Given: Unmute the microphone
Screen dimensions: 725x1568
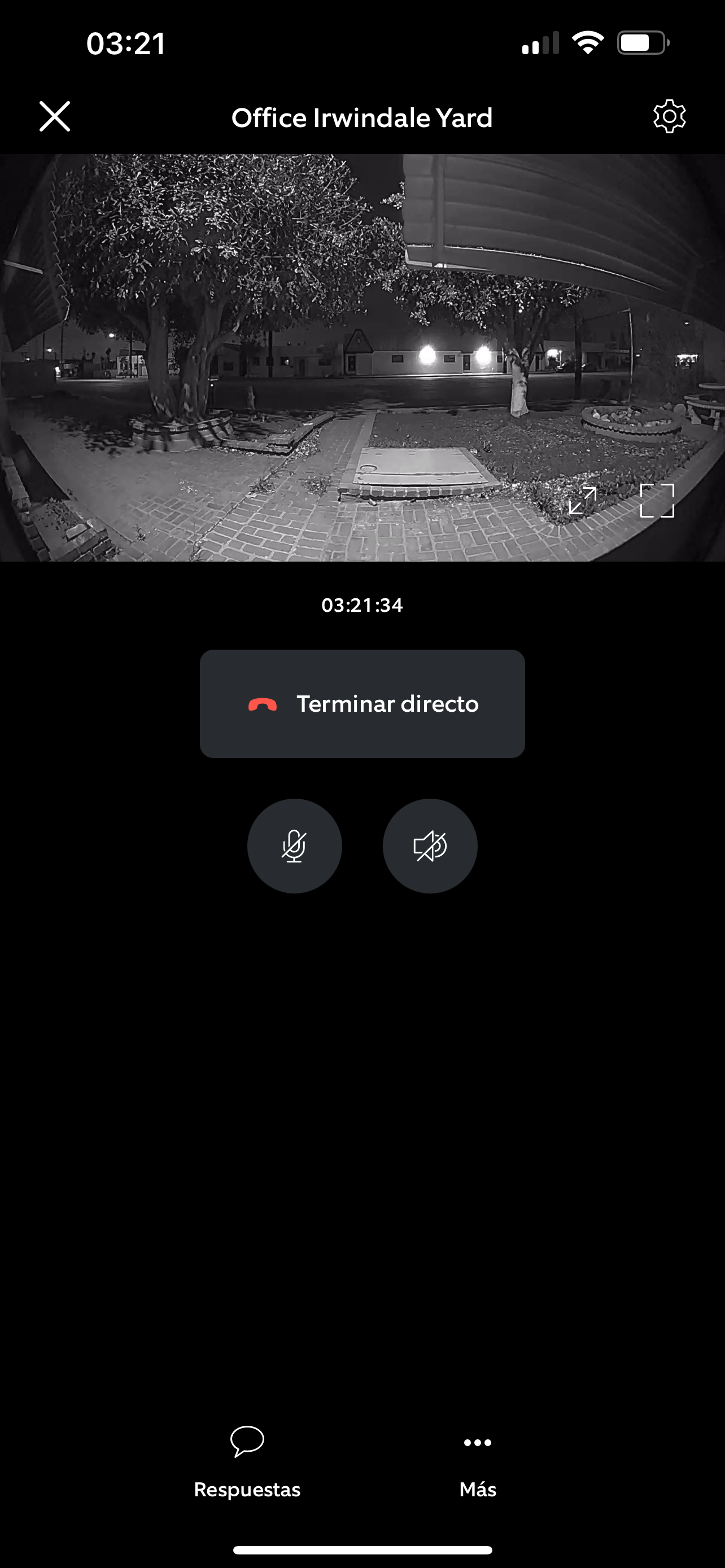Looking at the screenshot, I should (294, 846).
